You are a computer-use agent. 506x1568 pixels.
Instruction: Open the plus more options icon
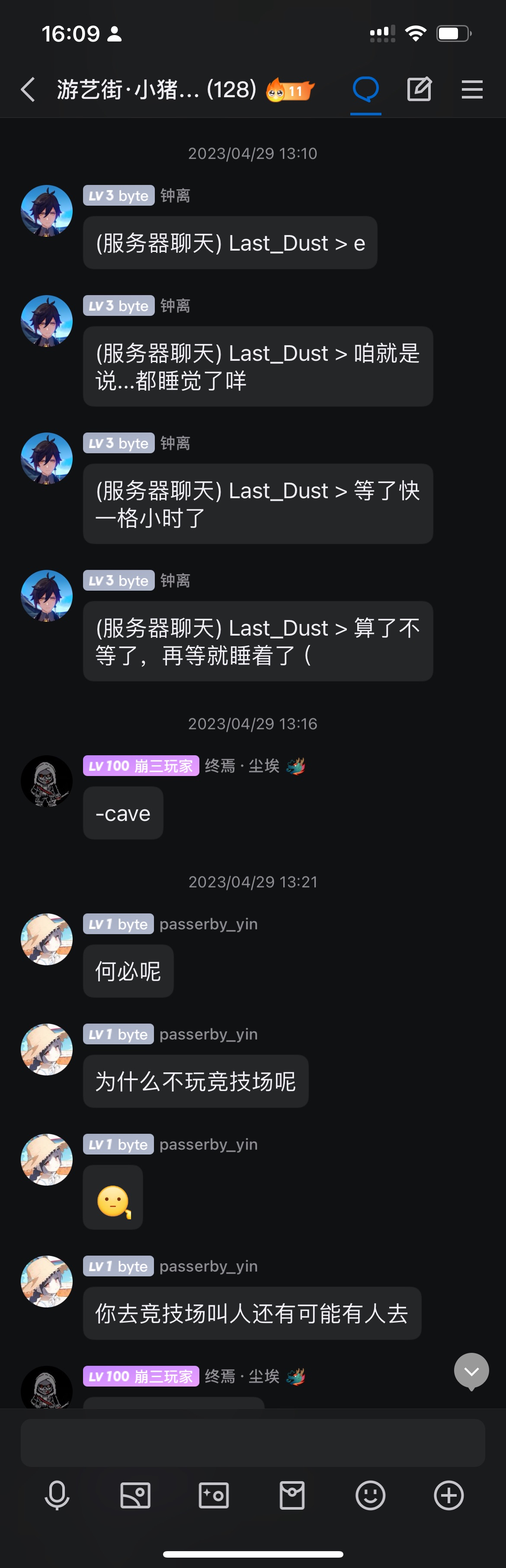click(449, 1495)
